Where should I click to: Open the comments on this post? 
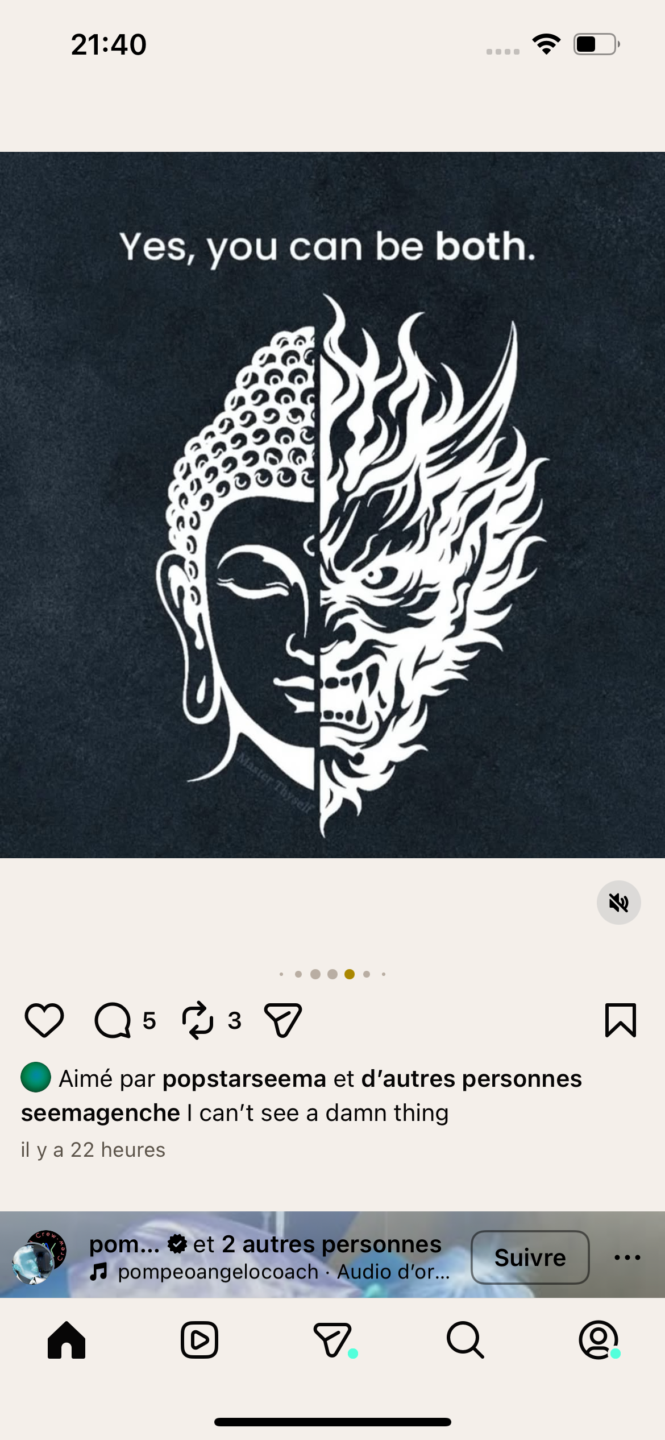pos(113,1020)
